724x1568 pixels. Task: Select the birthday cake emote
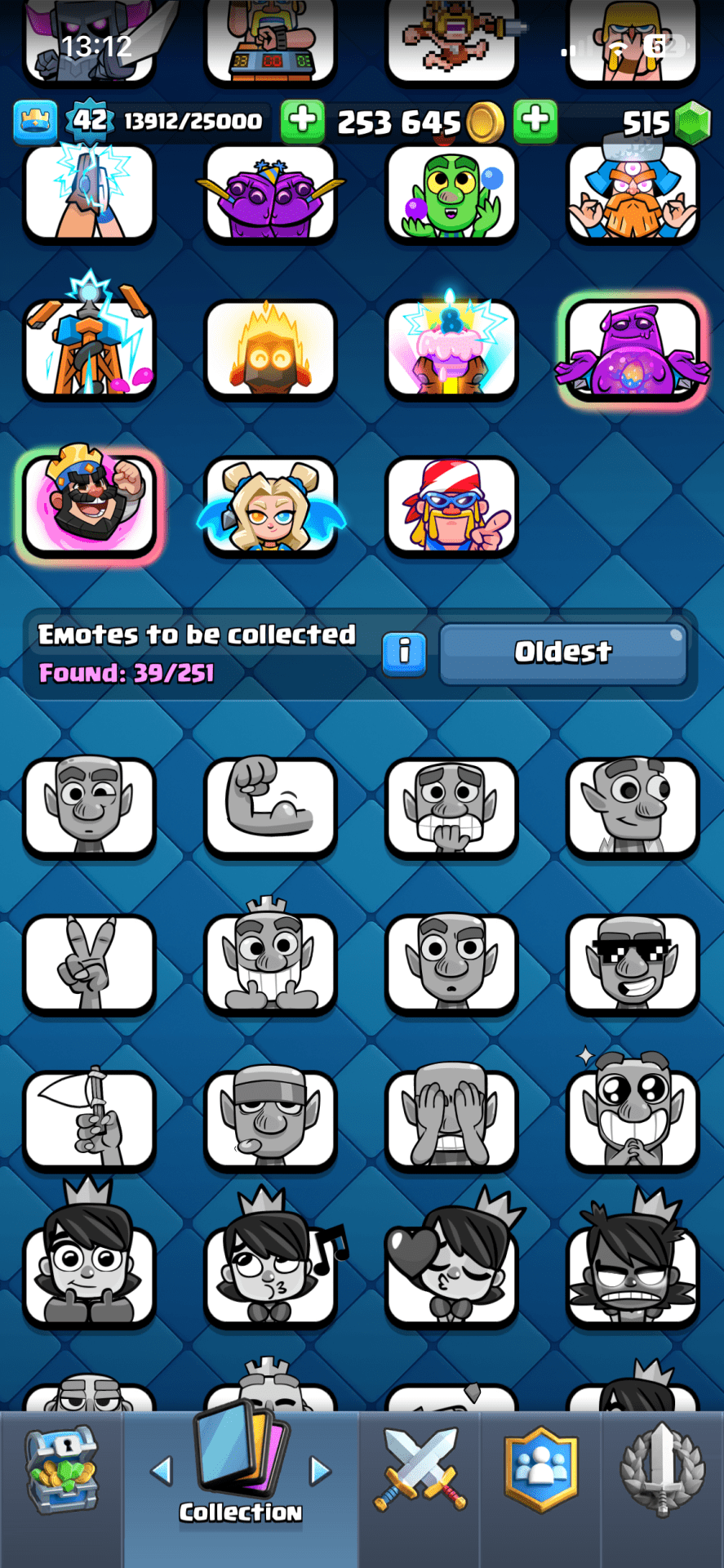(451, 350)
